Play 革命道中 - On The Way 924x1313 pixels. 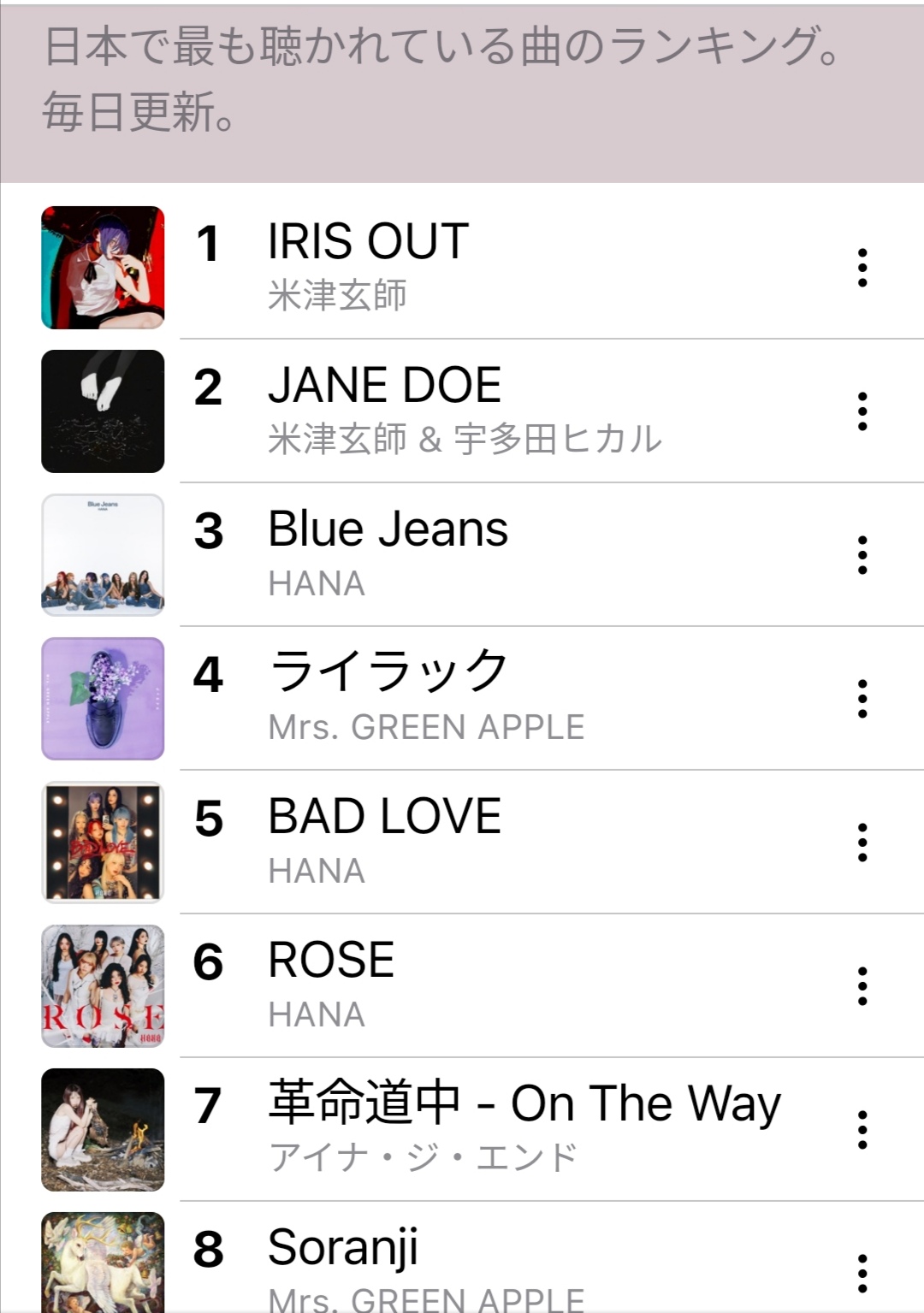[x=524, y=1103]
